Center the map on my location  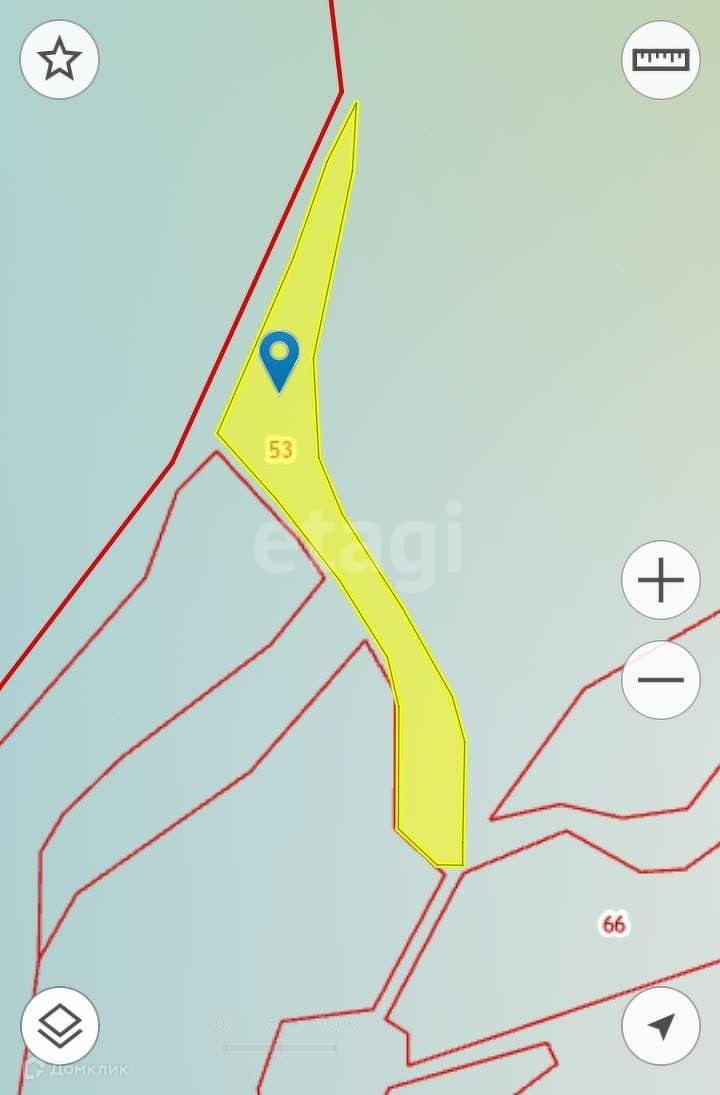(660, 1025)
